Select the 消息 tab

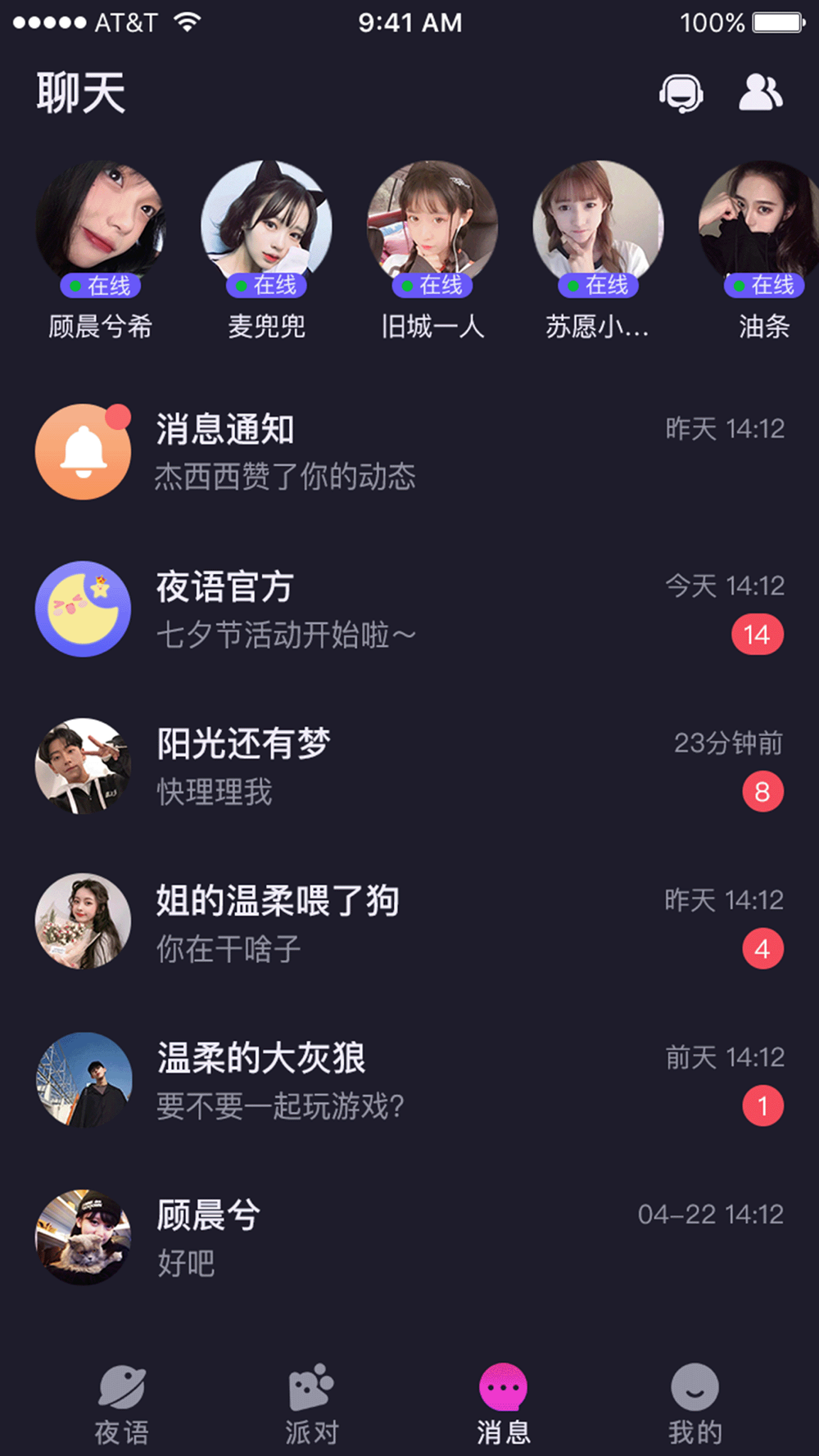pos(503,1404)
